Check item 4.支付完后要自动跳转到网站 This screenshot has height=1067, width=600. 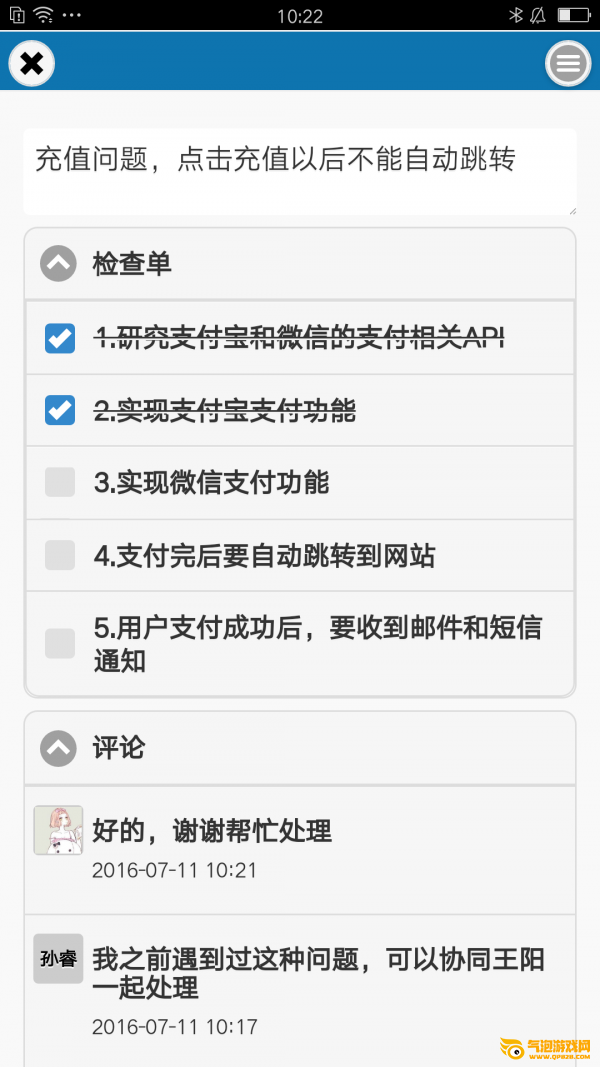[x=60, y=555]
